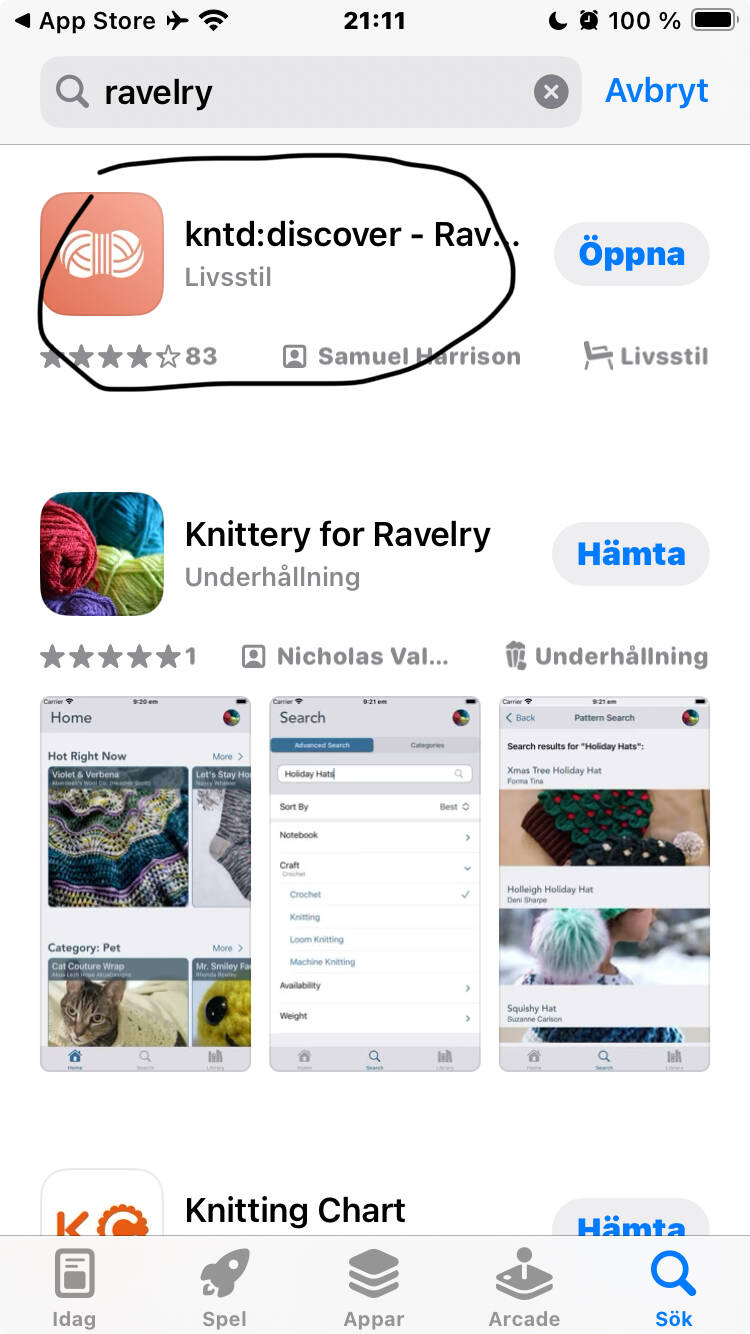View Knittery's Pattern Search screenshot preview
The width and height of the screenshot is (750, 1334).
605,884
